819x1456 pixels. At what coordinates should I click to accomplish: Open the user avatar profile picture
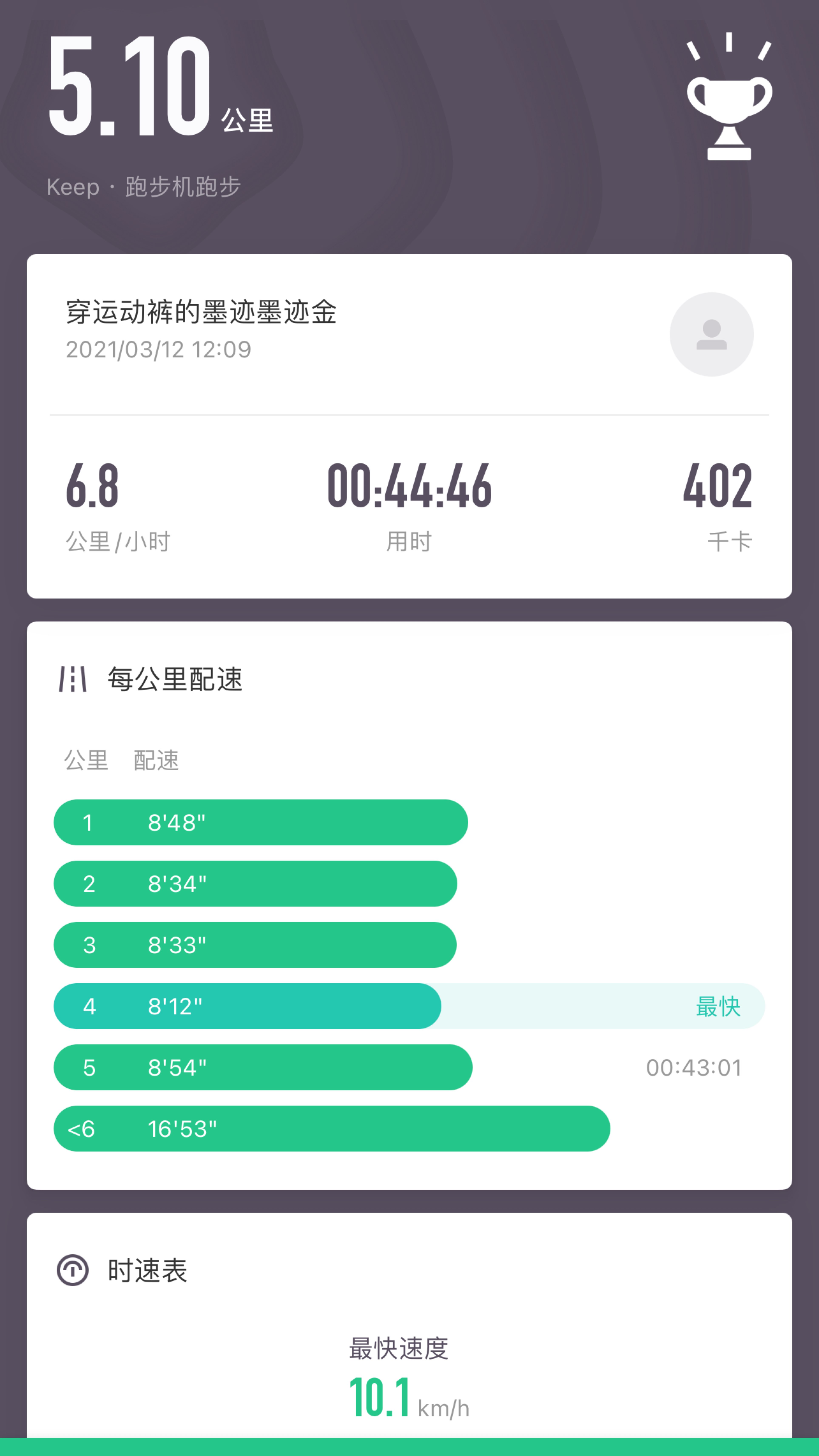(x=712, y=335)
